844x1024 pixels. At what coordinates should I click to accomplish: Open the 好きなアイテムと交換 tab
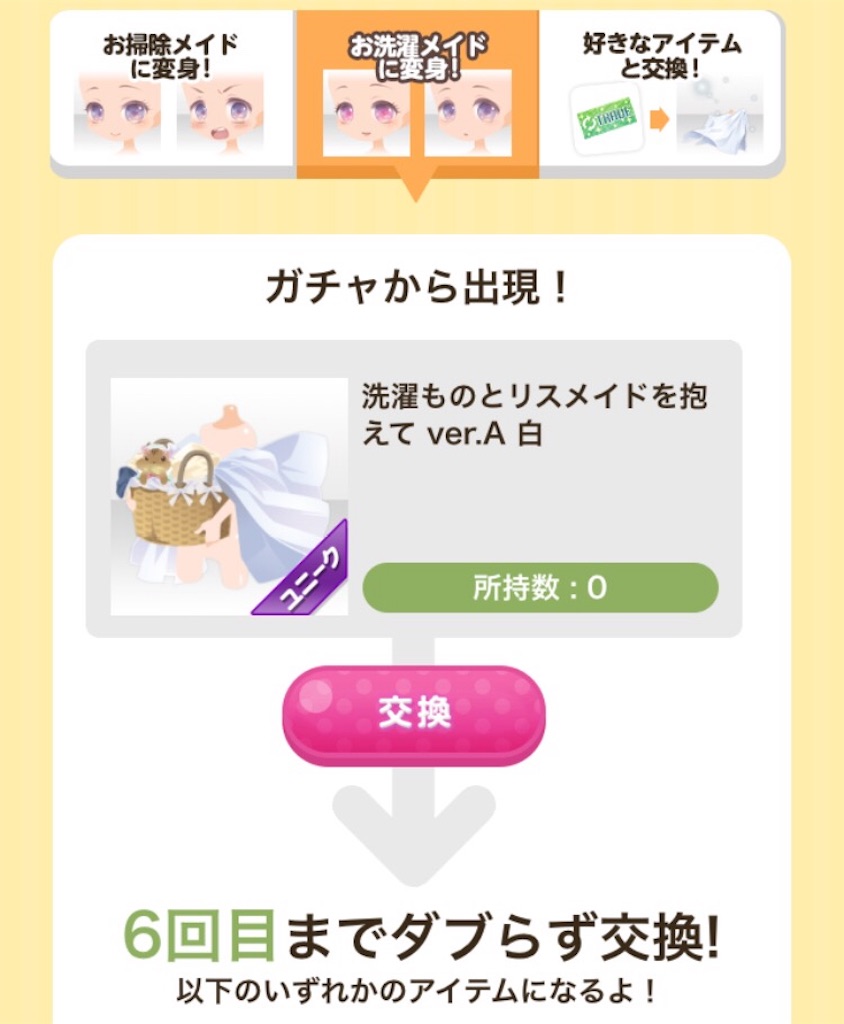pyautogui.click(x=661, y=90)
